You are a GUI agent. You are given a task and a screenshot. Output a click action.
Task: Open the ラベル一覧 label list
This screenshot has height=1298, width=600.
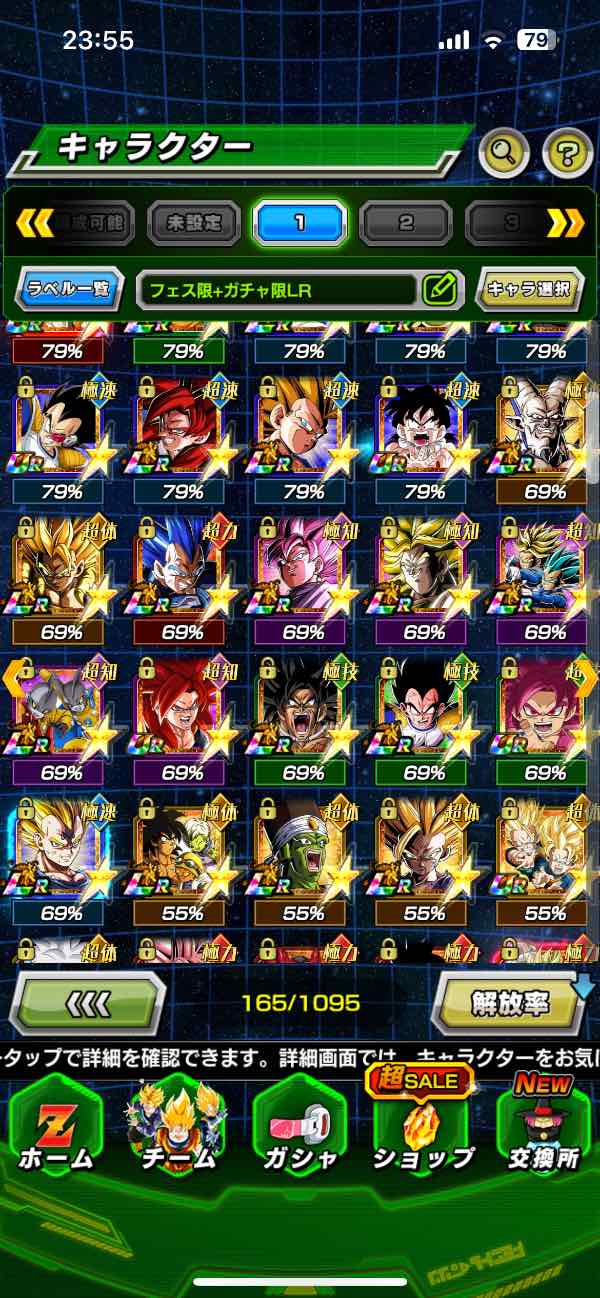70,290
